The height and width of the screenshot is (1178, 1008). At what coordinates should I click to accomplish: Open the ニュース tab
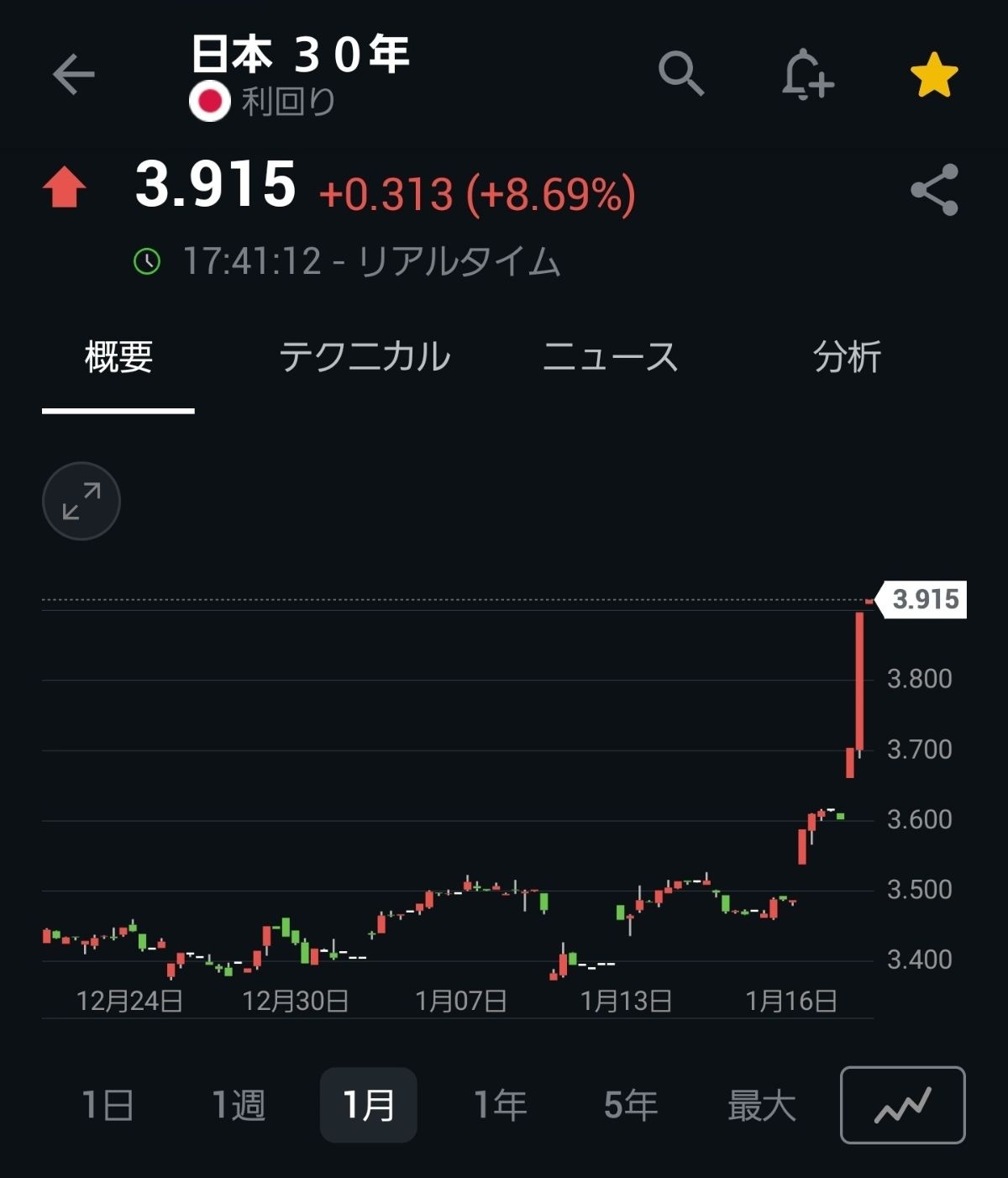click(610, 357)
